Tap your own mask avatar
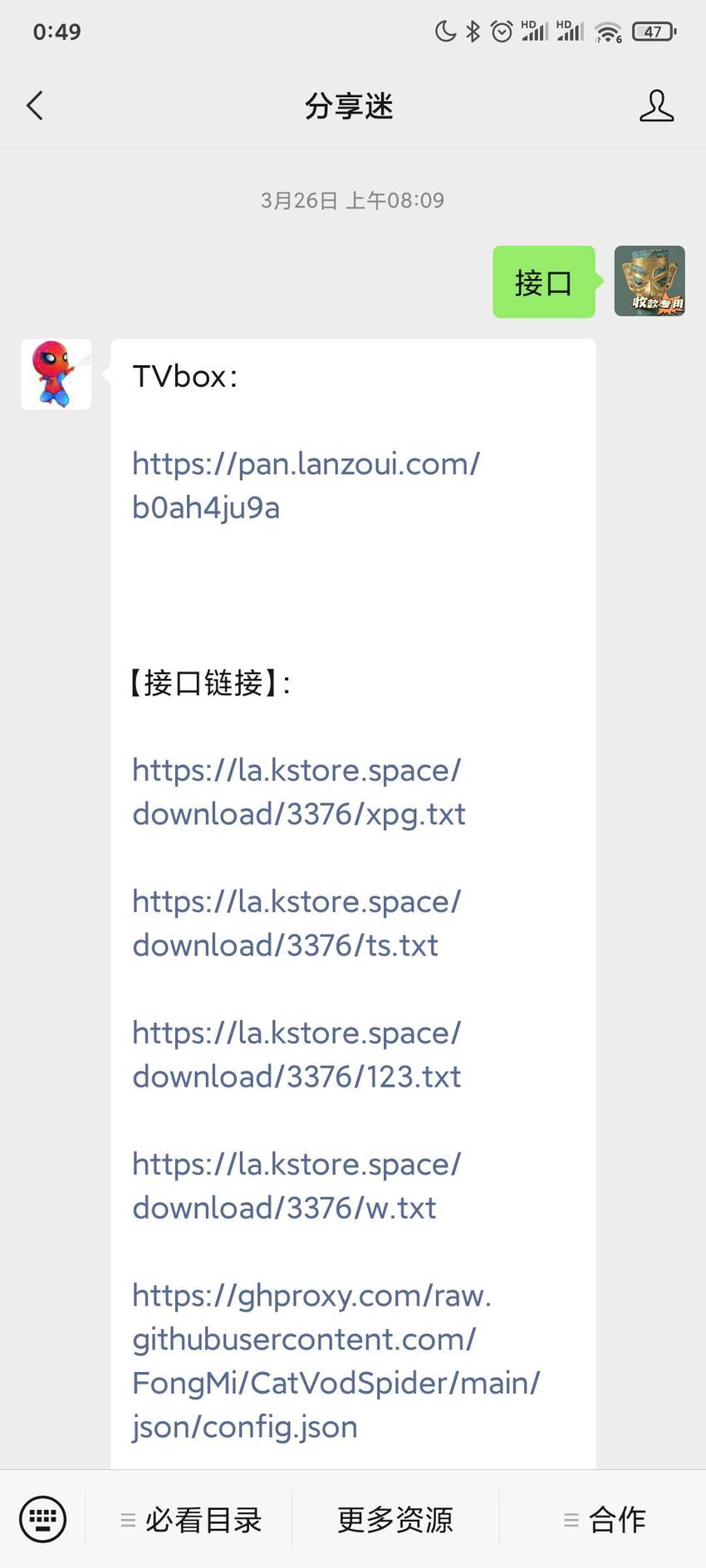This screenshot has width=706, height=1568. pos(650,281)
